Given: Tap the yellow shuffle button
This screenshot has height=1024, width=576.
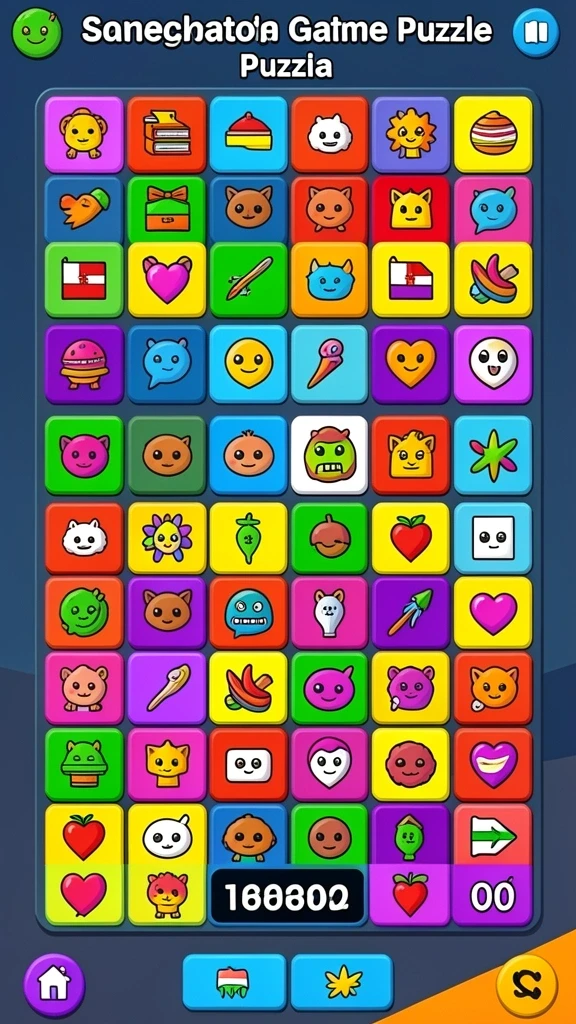Looking at the screenshot, I should coord(526,985).
